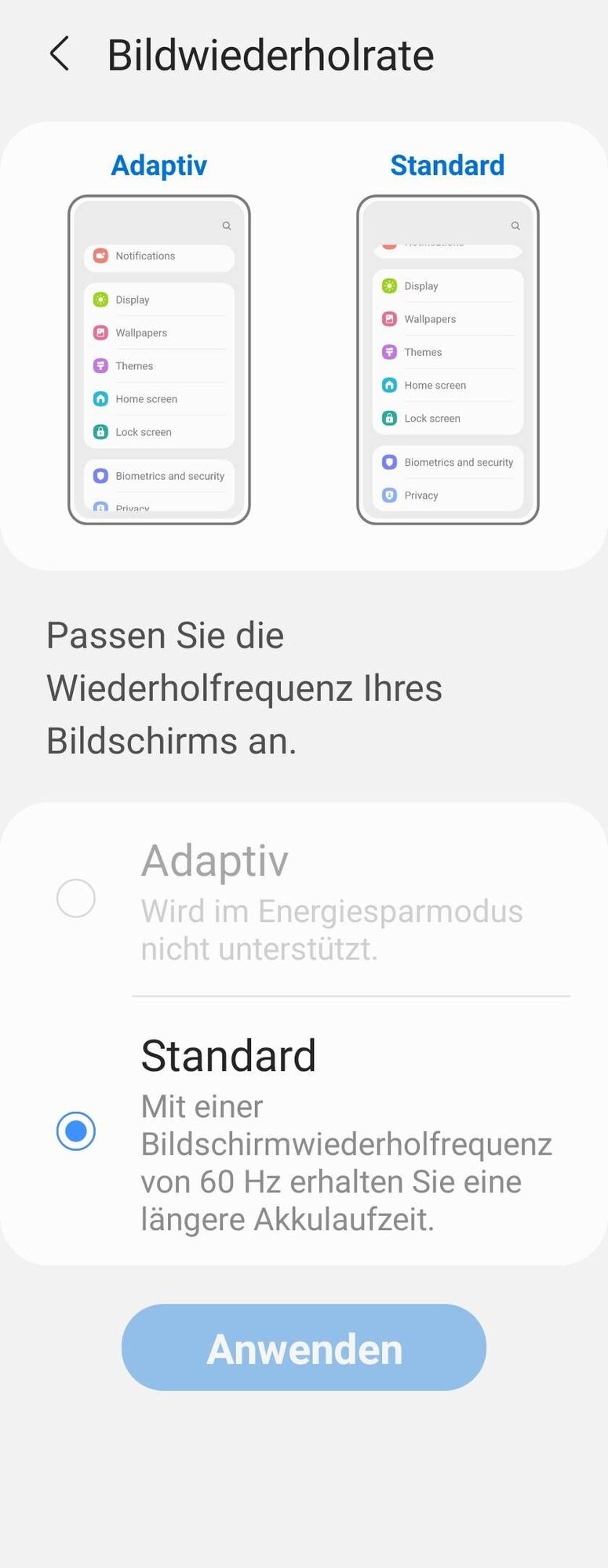
Task: Click the search magnifier in the Standard preview
Action: (515, 225)
